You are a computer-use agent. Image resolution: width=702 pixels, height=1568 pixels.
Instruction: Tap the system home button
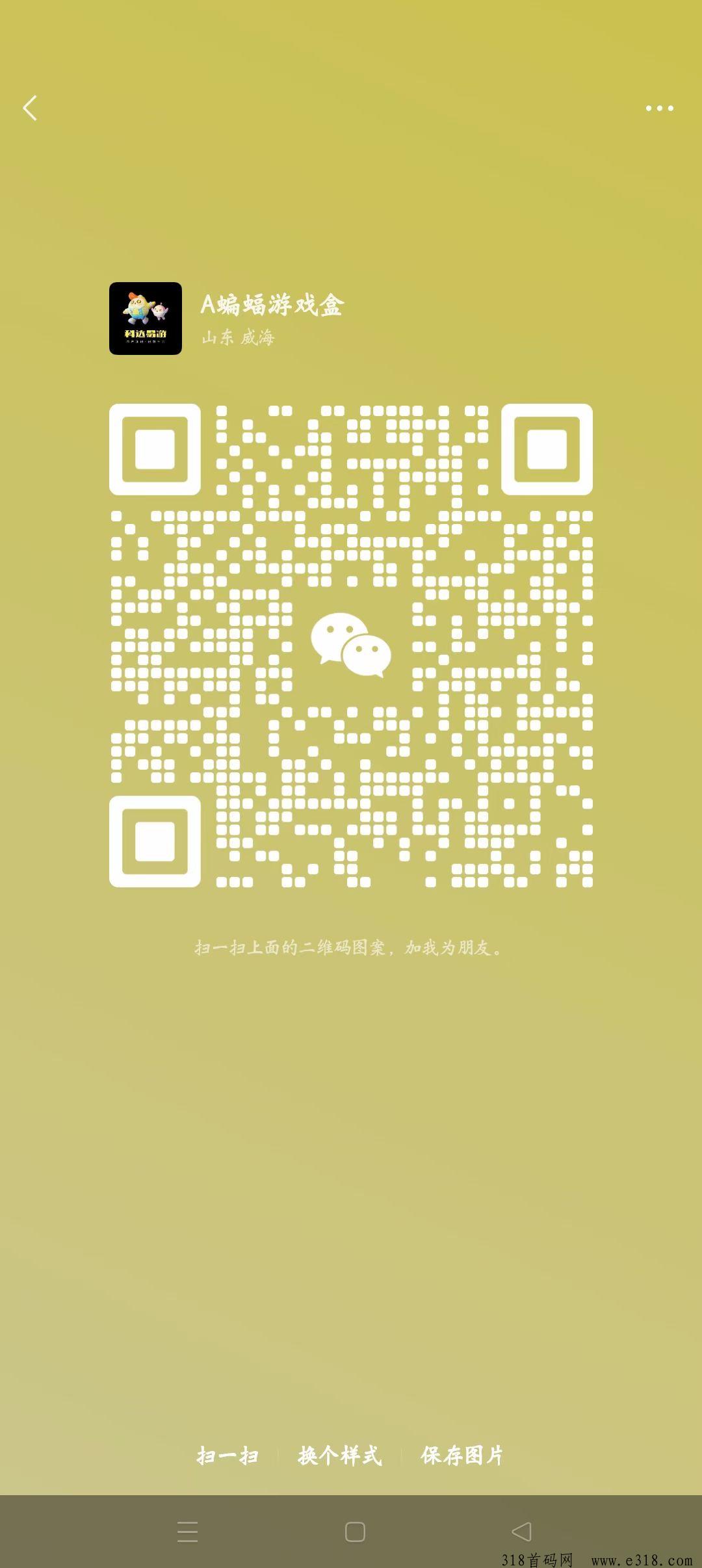pos(355,1532)
